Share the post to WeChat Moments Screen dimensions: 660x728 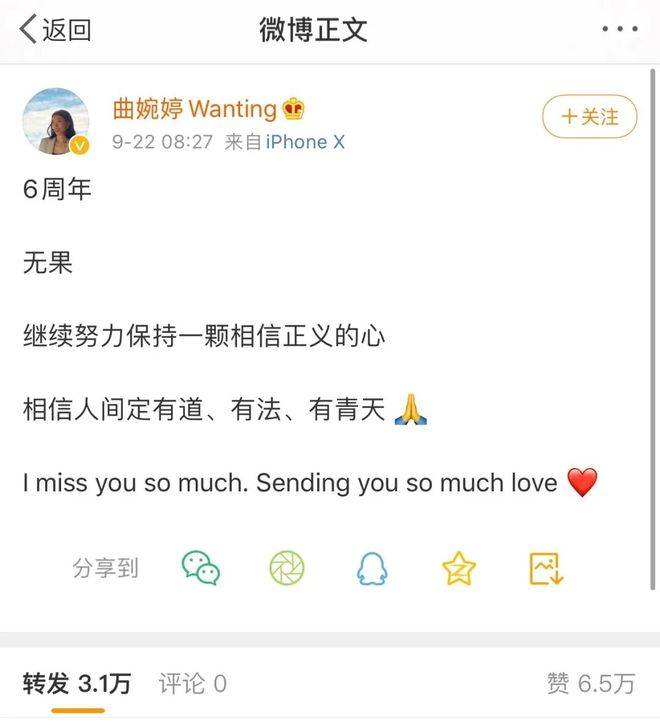click(286, 568)
